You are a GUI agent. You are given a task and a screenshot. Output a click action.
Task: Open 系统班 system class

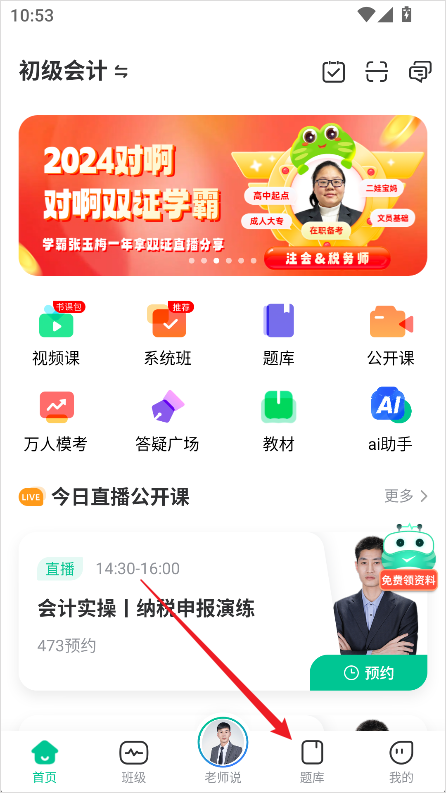coord(168,335)
